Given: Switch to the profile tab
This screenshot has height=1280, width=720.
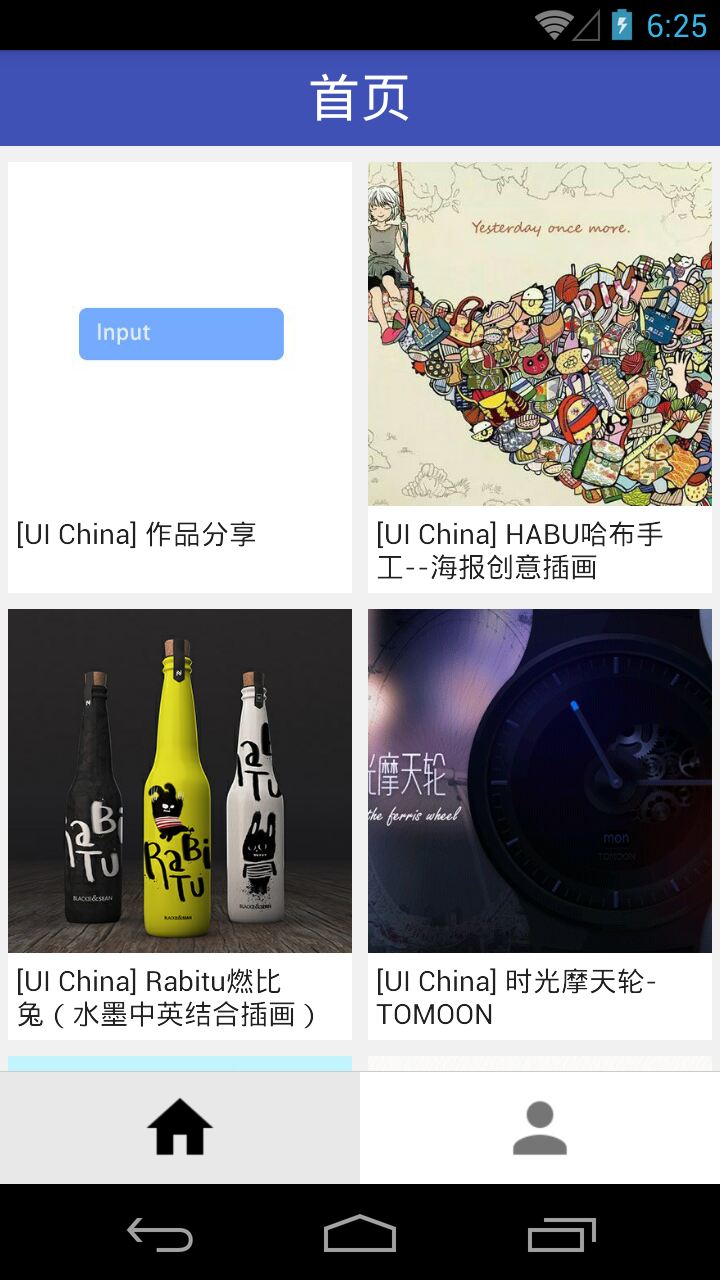Looking at the screenshot, I should pyautogui.click(x=540, y=1127).
